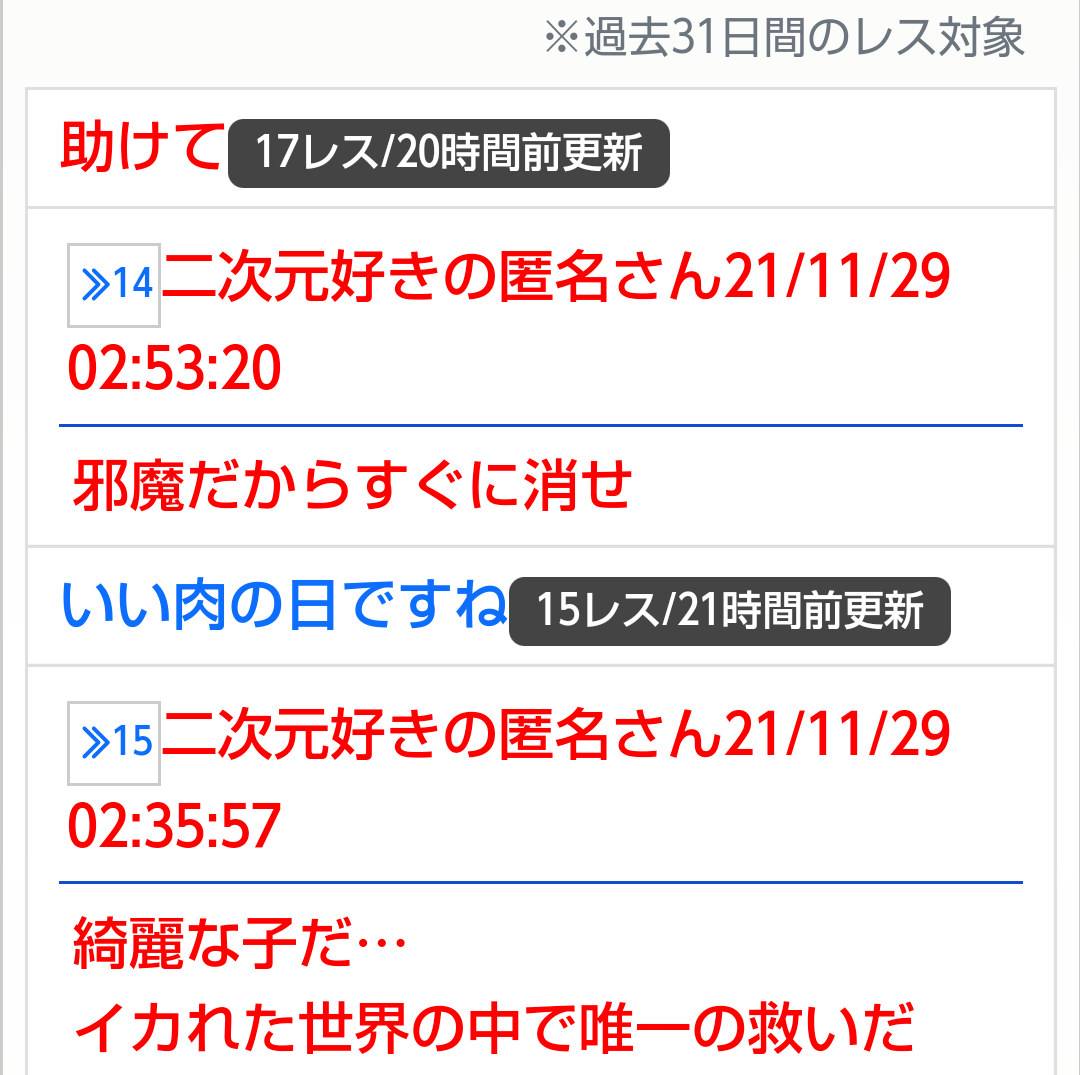This screenshot has height=1075, width=1080.
Task: Jump to reply »14
Action: [x=114, y=285]
